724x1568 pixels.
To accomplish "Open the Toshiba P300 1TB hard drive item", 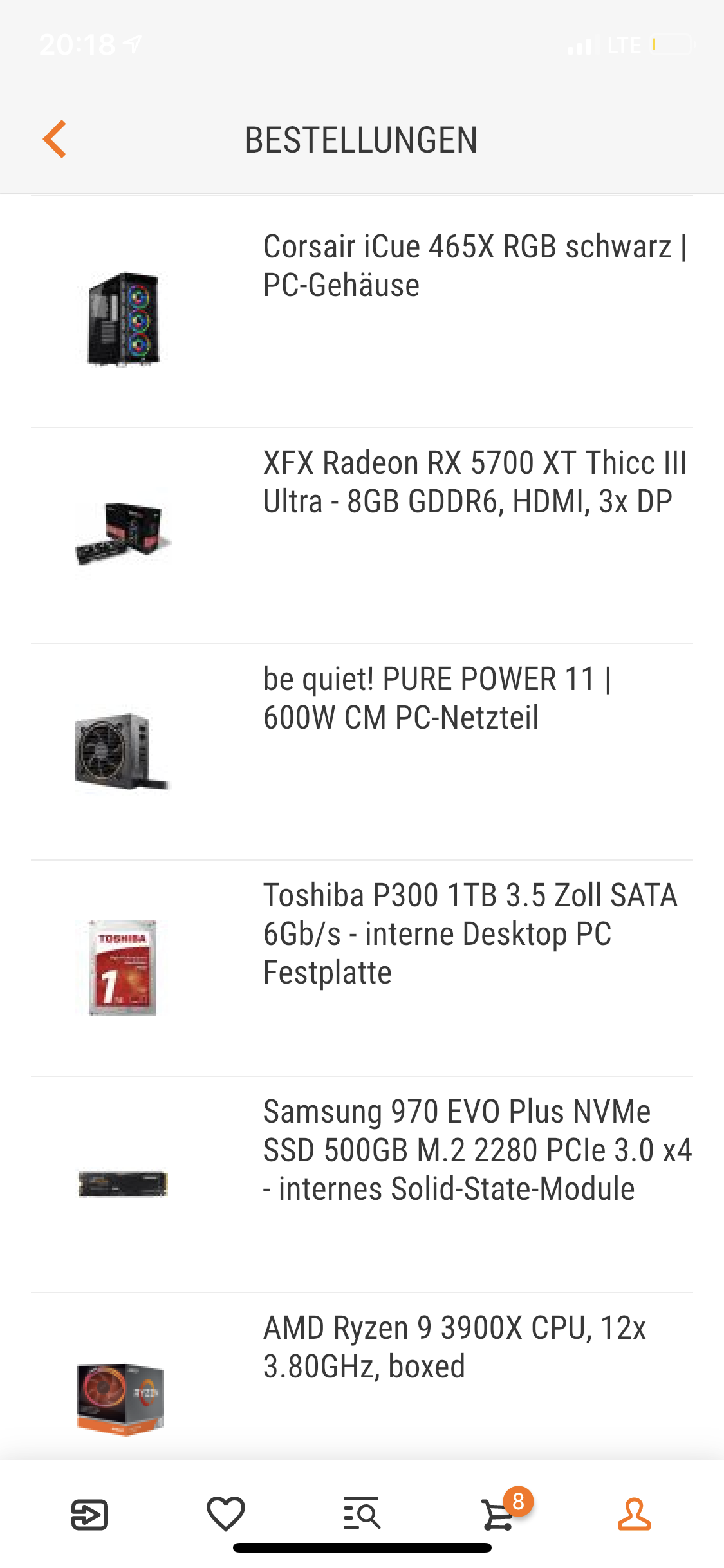I will tap(470, 933).
